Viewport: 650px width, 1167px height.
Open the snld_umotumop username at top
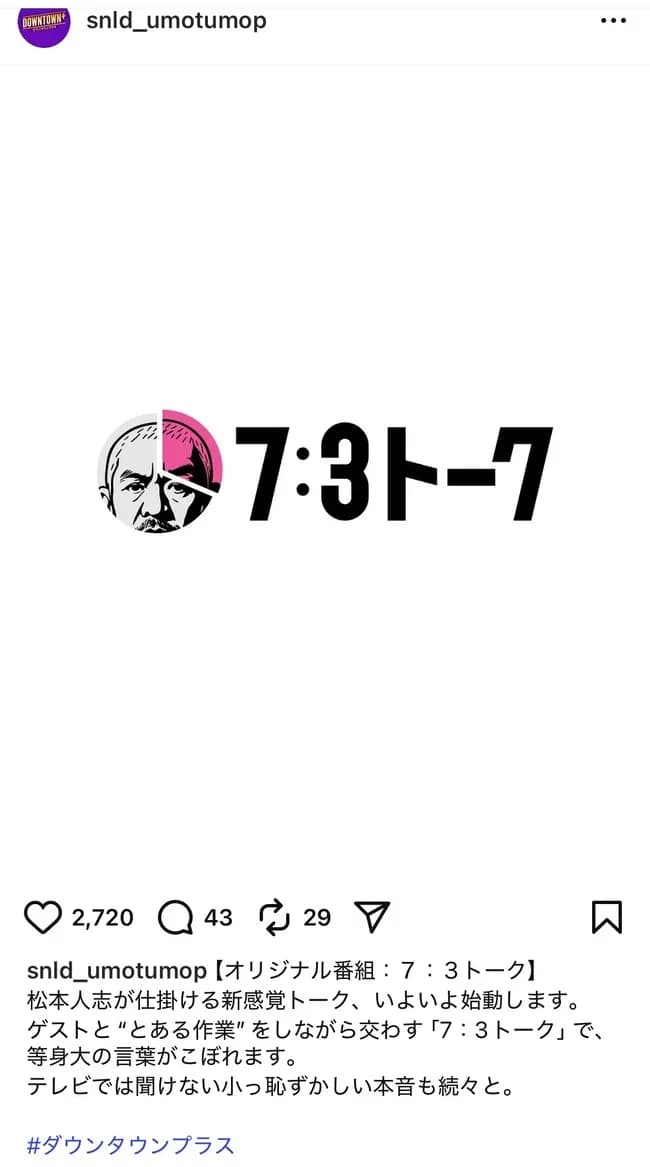176,20
